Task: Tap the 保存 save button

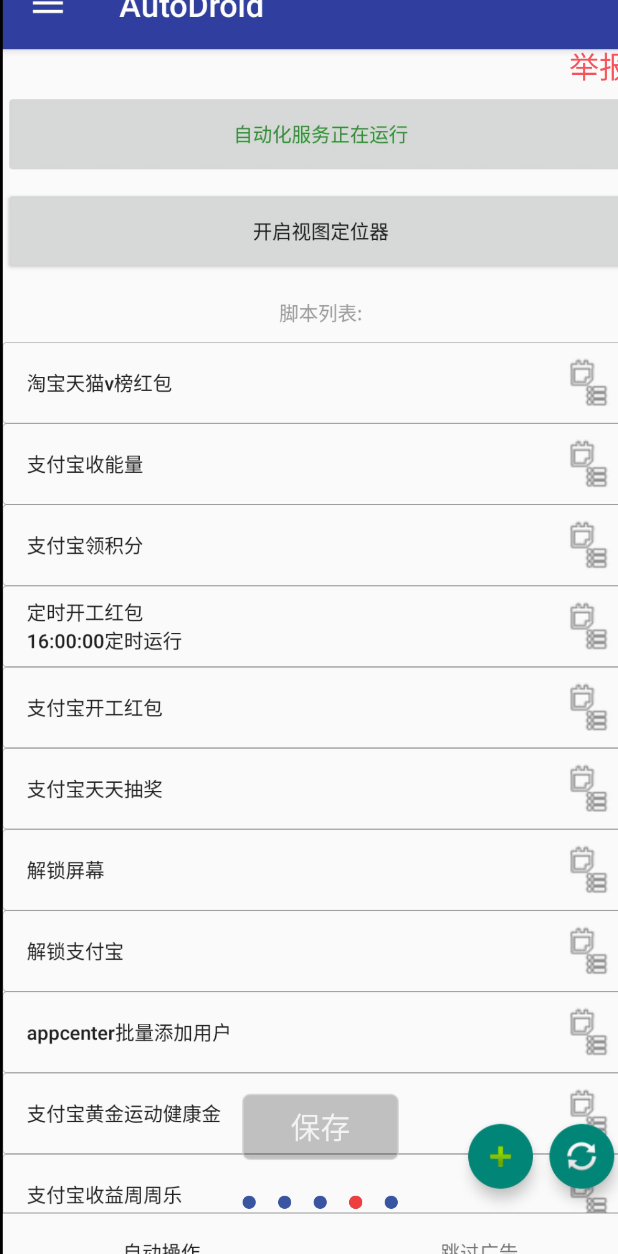Action: pos(320,1127)
